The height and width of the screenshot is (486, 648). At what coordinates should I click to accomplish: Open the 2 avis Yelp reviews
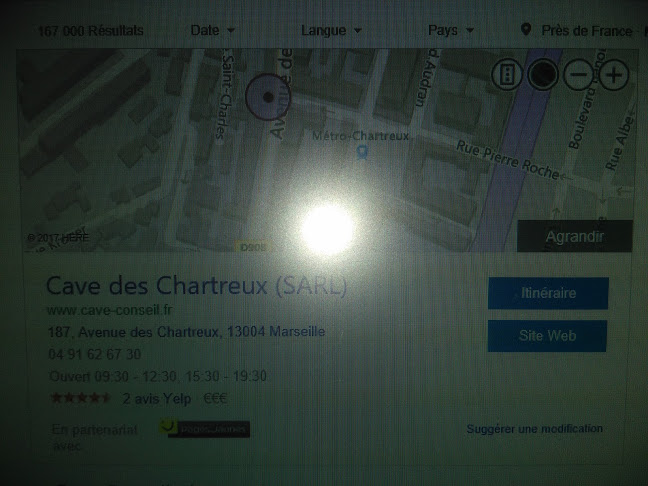(x=156, y=397)
